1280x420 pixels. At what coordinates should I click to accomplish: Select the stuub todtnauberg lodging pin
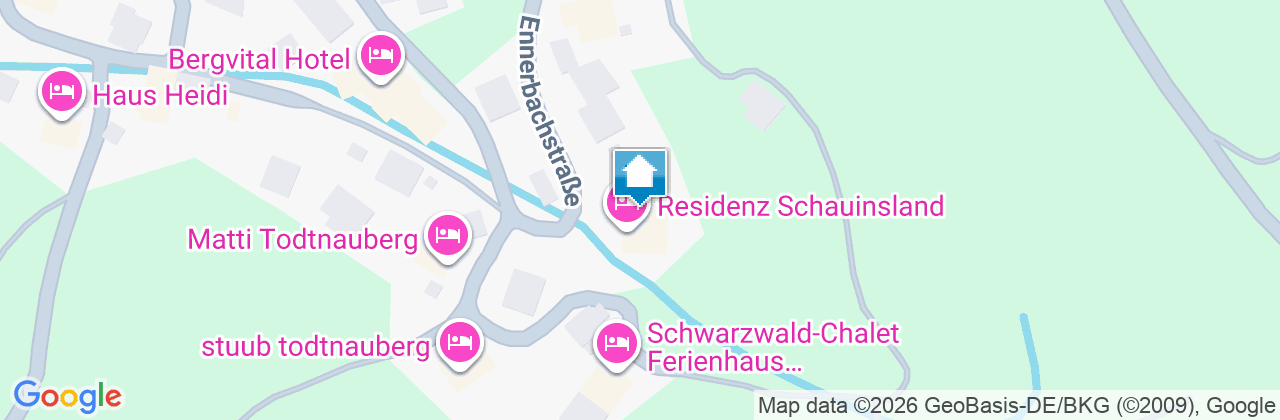[x=460, y=343]
